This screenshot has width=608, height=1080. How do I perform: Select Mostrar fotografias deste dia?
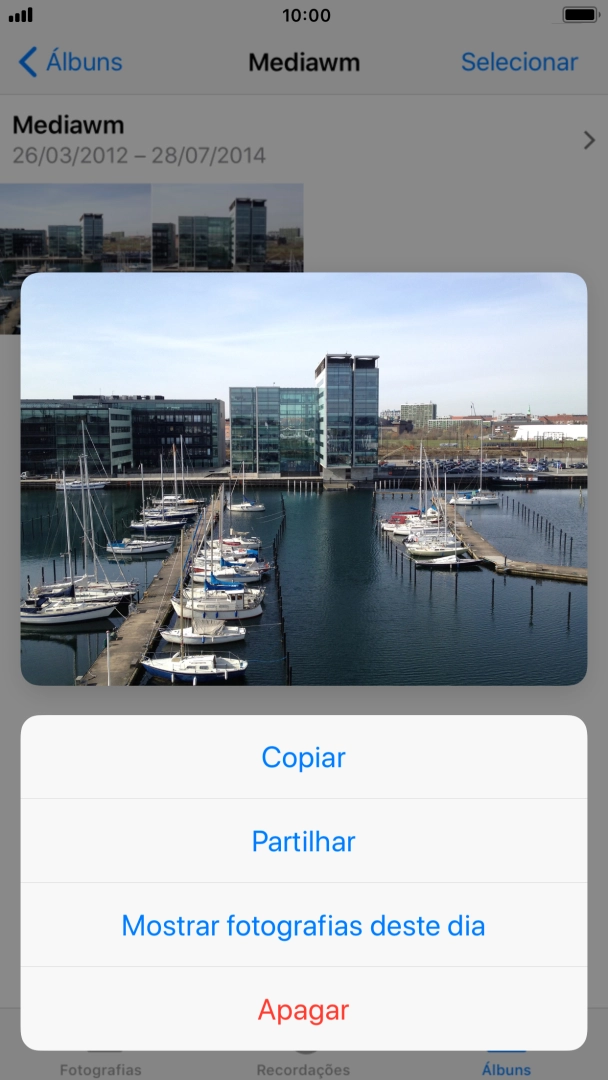tap(303, 925)
